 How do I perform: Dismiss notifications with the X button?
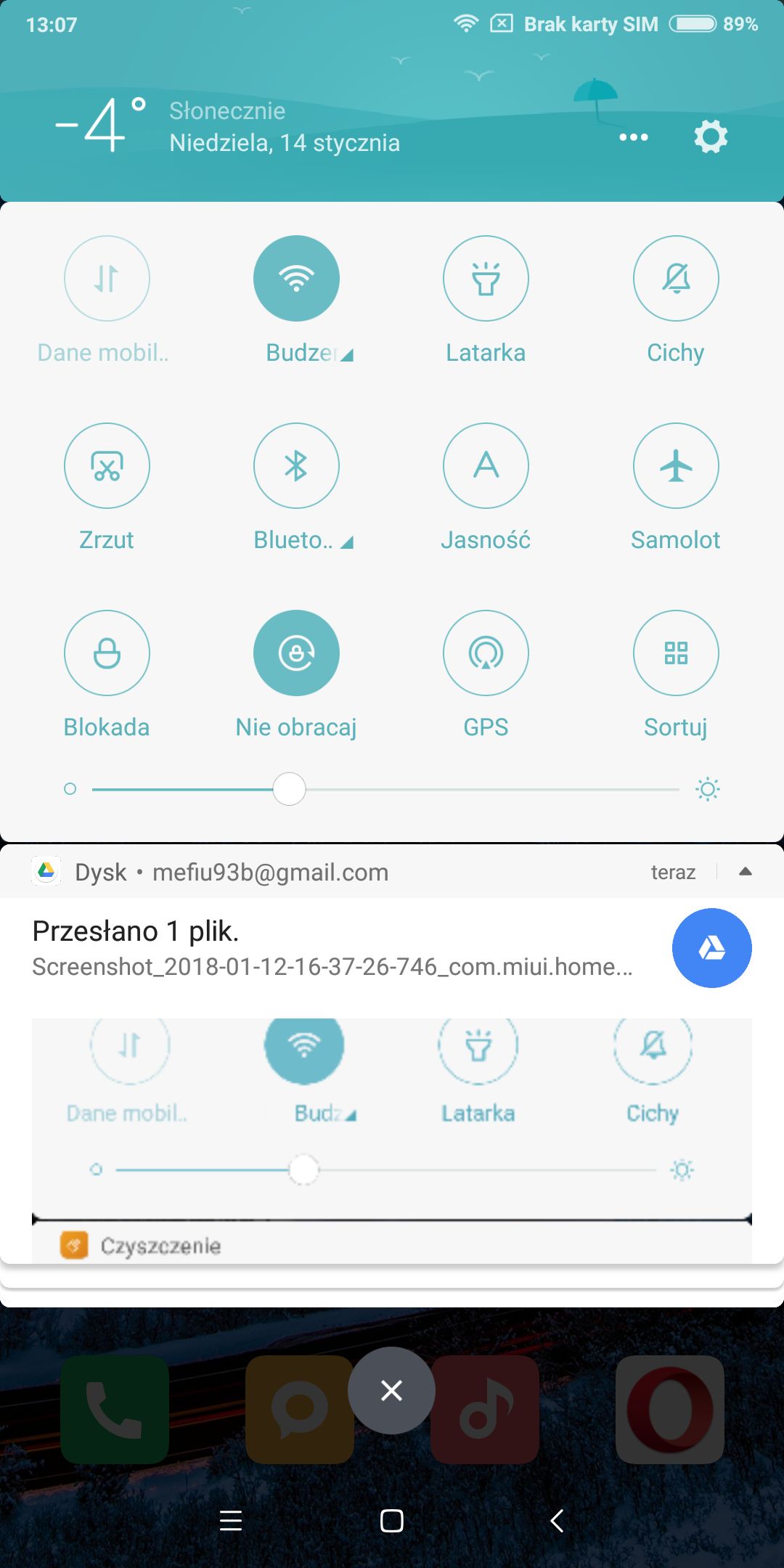pos(391,1390)
